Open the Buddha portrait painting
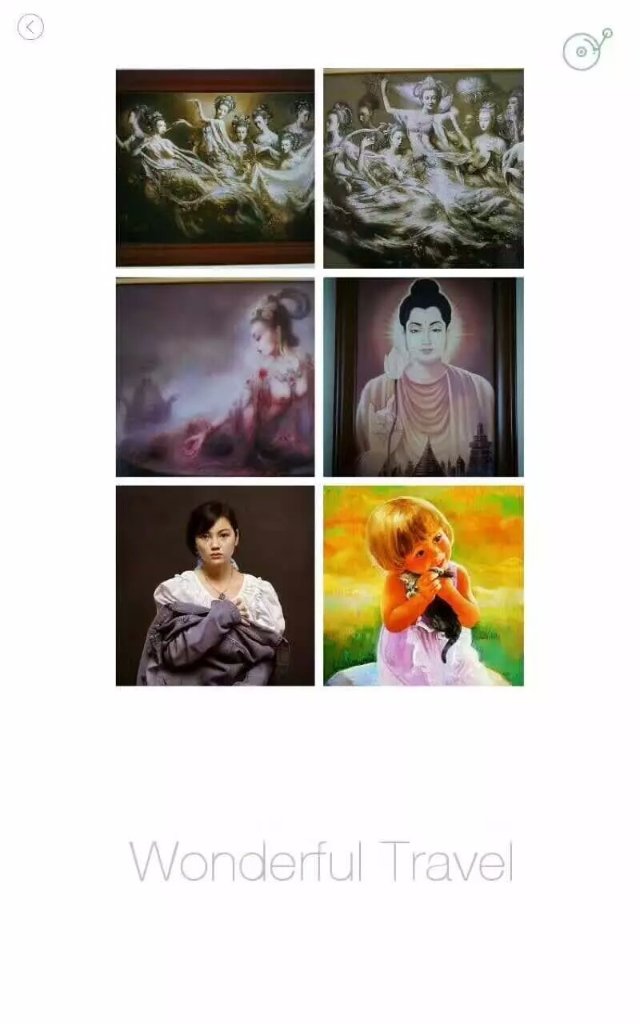Image resolution: width=640 pixels, height=1024 pixels. point(423,377)
